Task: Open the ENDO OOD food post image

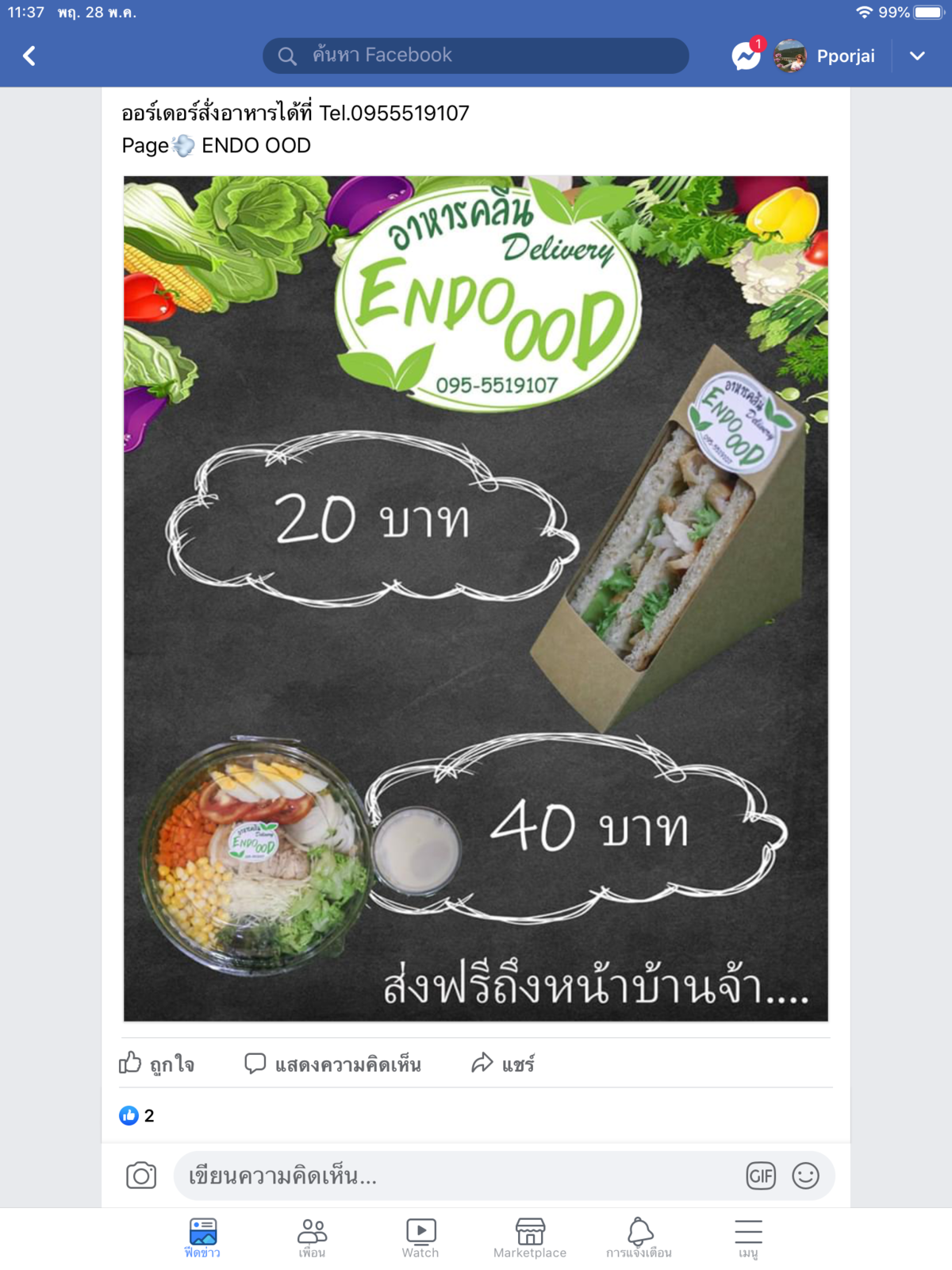Action: [x=476, y=598]
